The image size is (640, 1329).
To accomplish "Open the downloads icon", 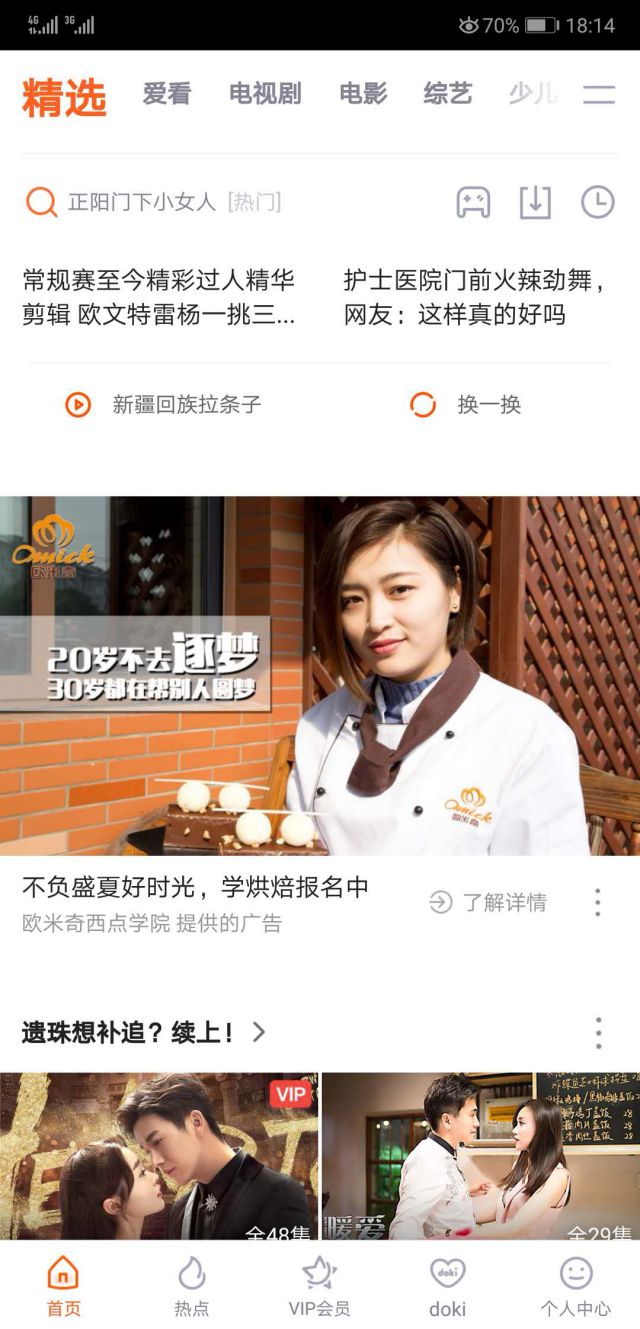I will click(535, 203).
